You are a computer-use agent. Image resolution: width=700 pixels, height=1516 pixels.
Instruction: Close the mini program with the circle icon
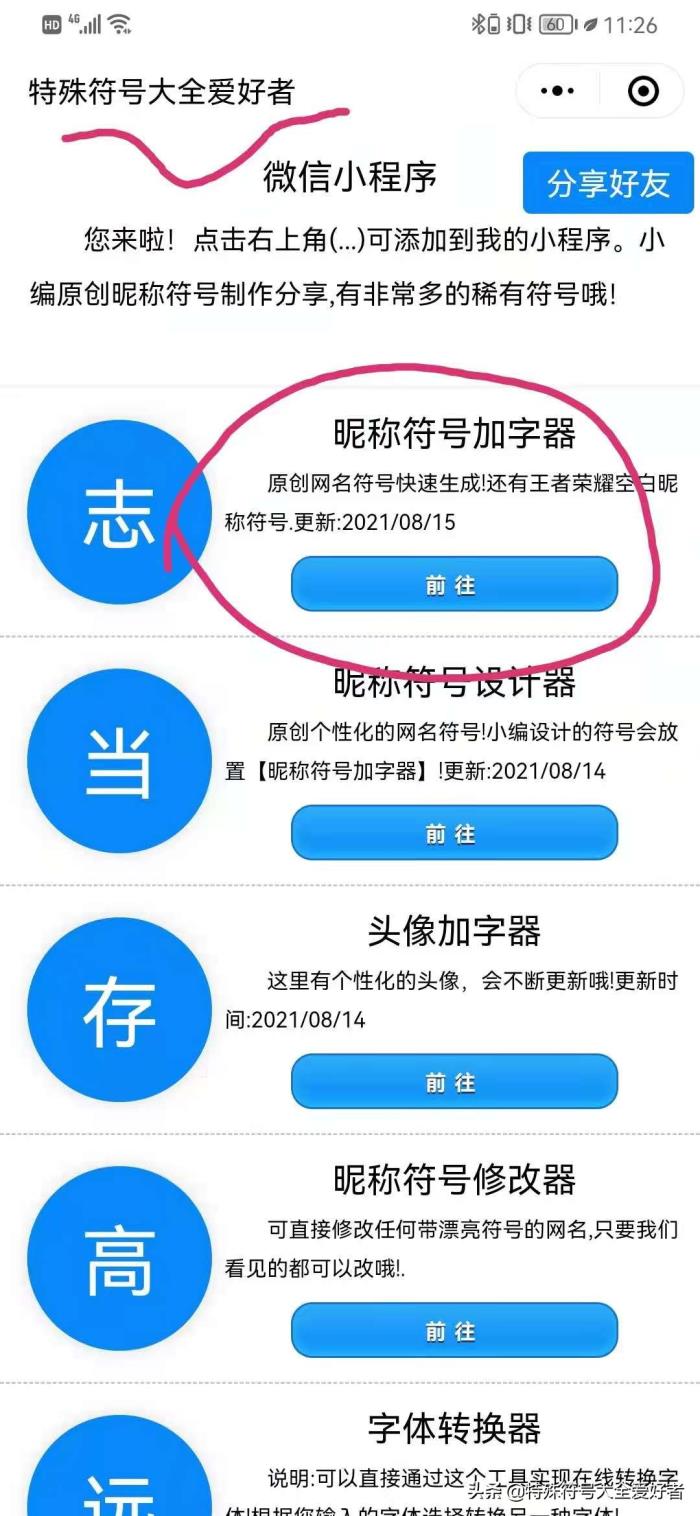click(x=643, y=92)
